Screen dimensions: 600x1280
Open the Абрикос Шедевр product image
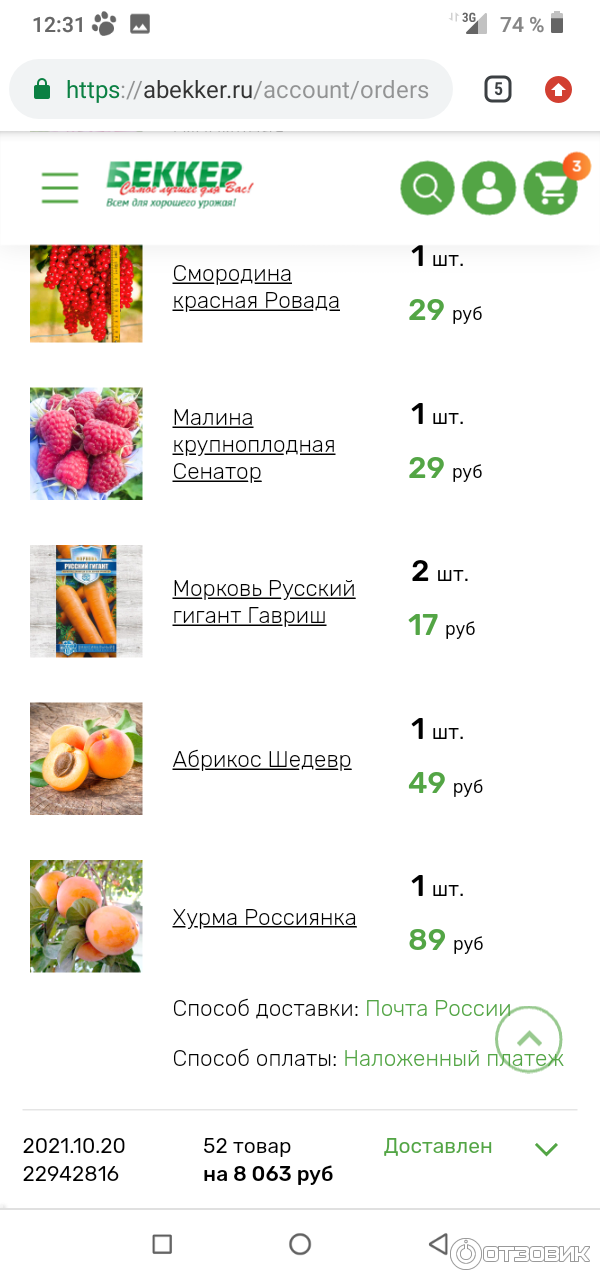[86, 759]
